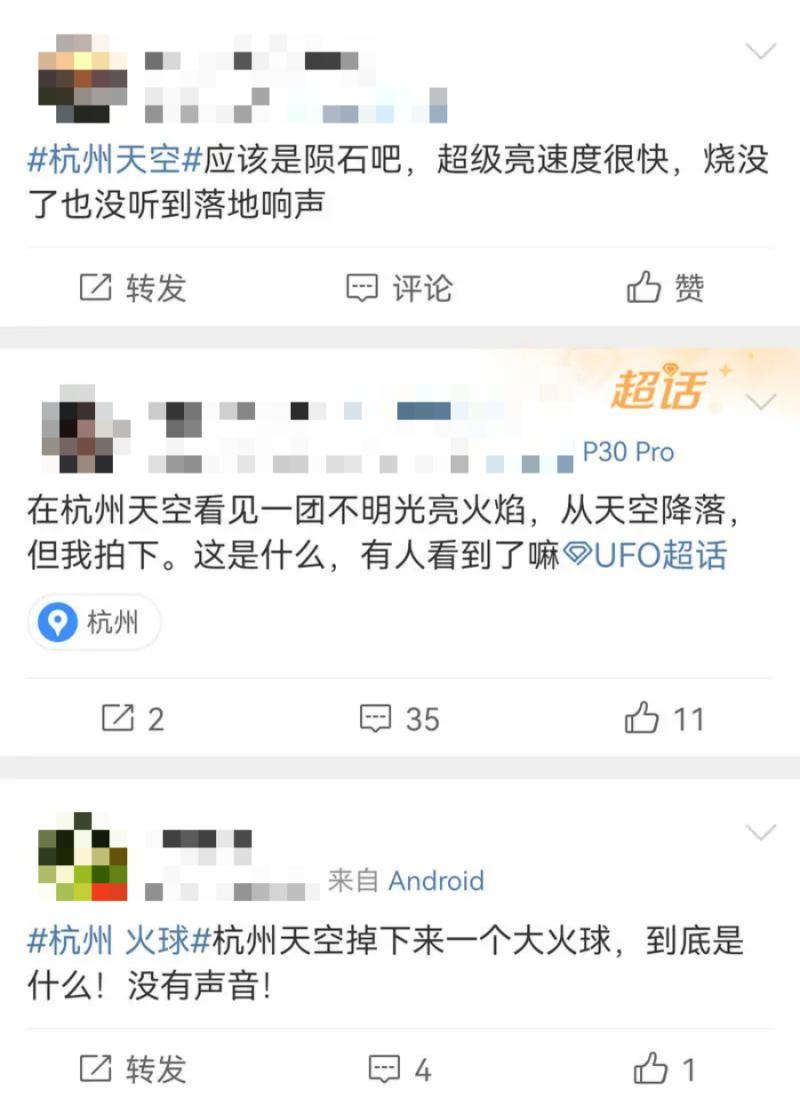Tap the 杭州 location chip
The image size is (800, 1106).
(x=94, y=623)
